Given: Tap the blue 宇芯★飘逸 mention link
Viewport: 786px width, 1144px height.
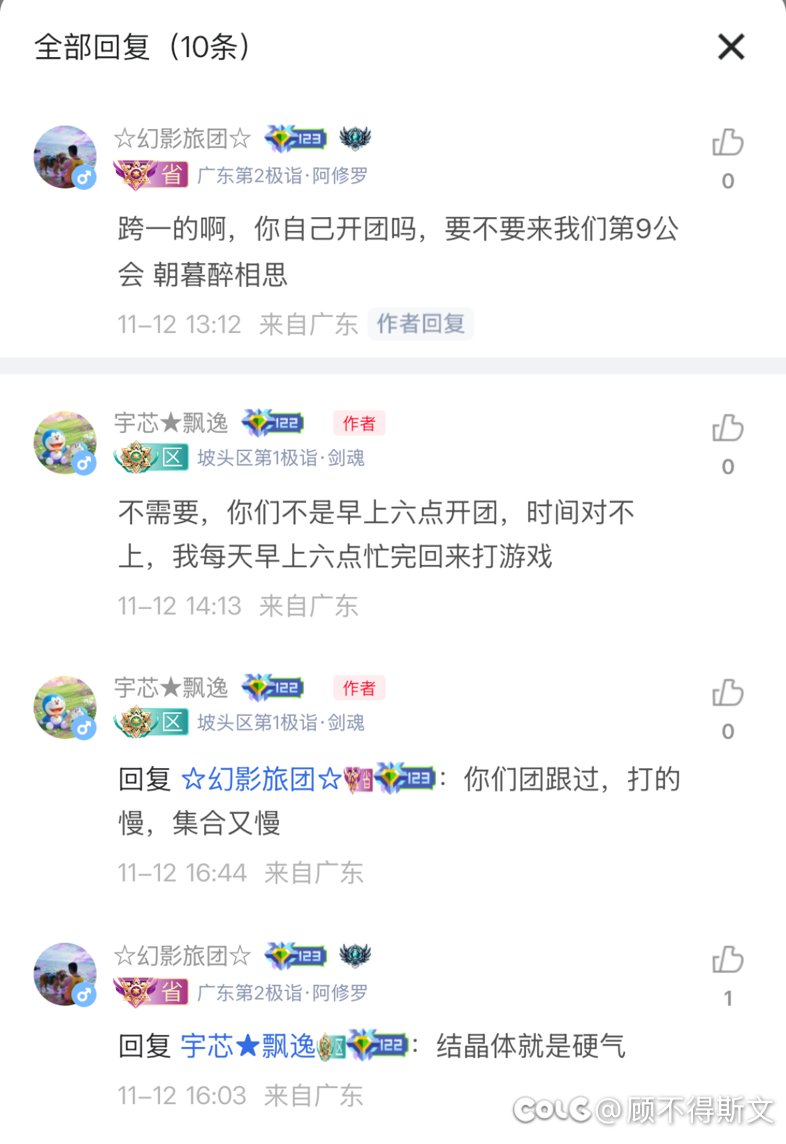Looking at the screenshot, I should (248, 1046).
